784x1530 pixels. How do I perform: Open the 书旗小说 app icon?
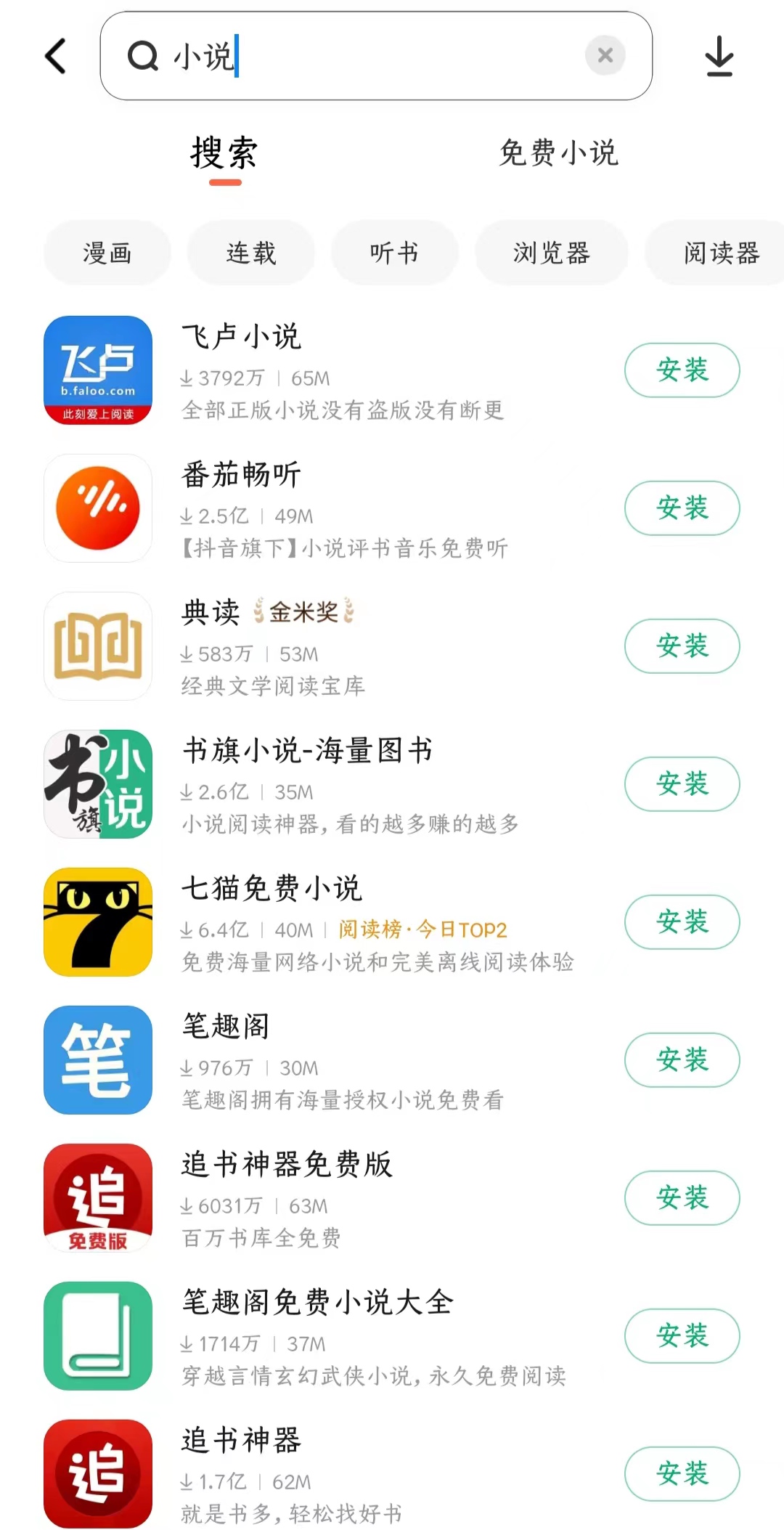(x=97, y=784)
